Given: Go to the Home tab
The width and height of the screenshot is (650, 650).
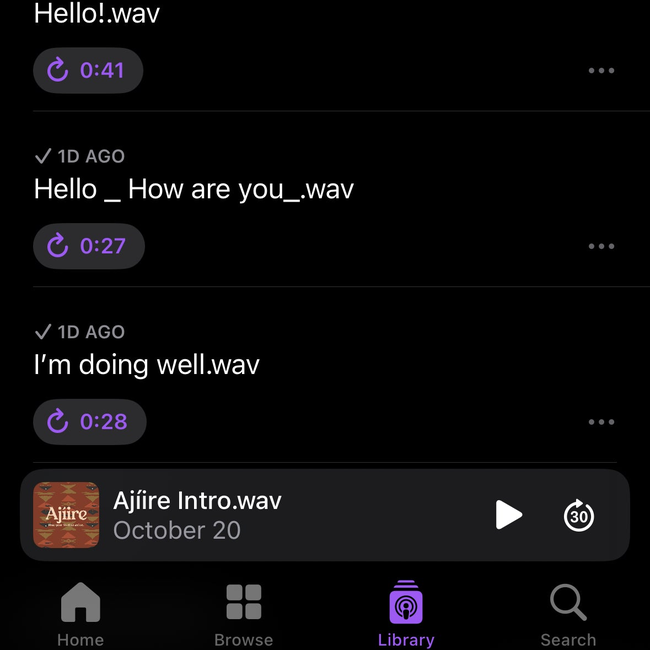Looking at the screenshot, I should pyautogui.click(x=80, y=614).
